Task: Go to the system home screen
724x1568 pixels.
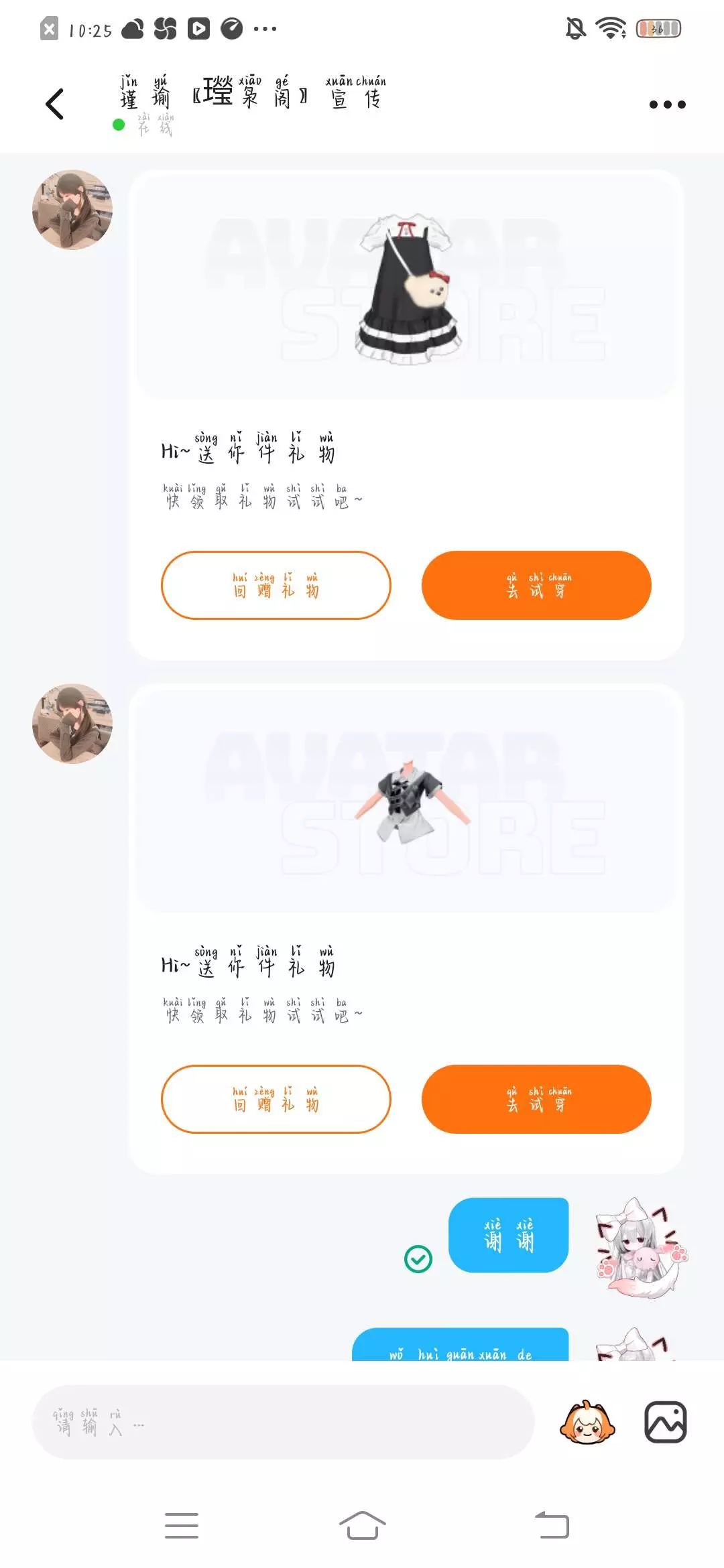Action: tap(362, 1526)
